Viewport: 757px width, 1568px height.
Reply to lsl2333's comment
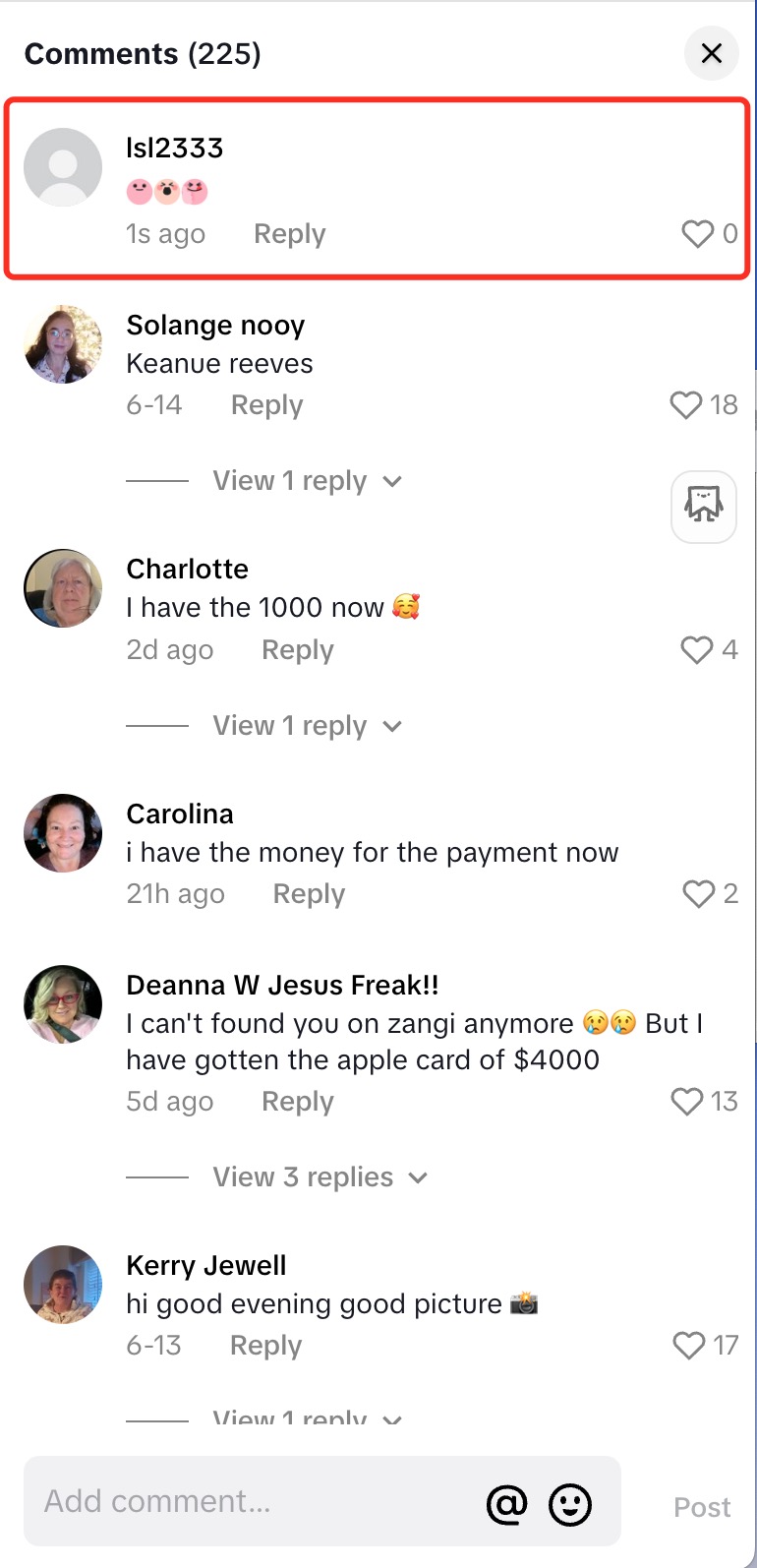coord(289,234)
